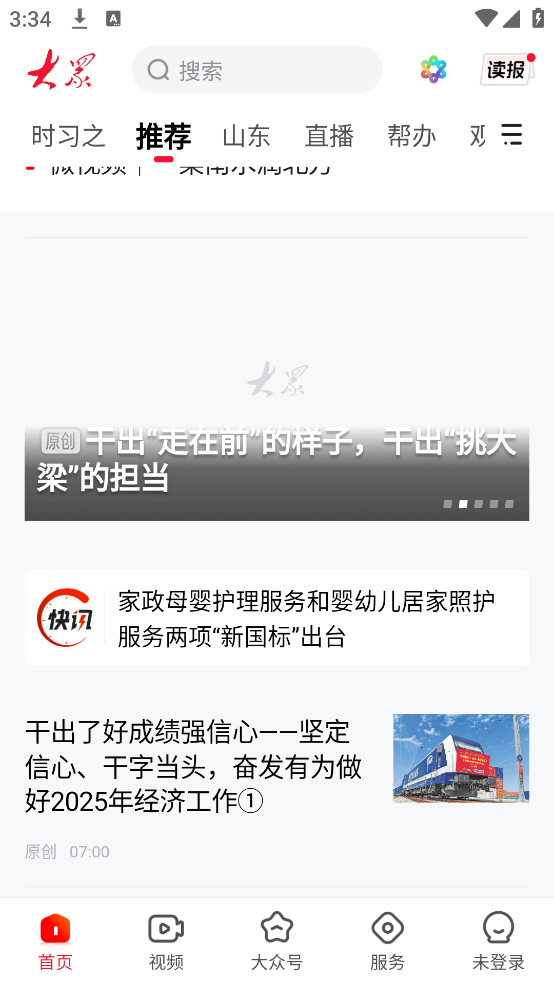
Task: Go to the 帮办 tab
Action: click(411, 136)
